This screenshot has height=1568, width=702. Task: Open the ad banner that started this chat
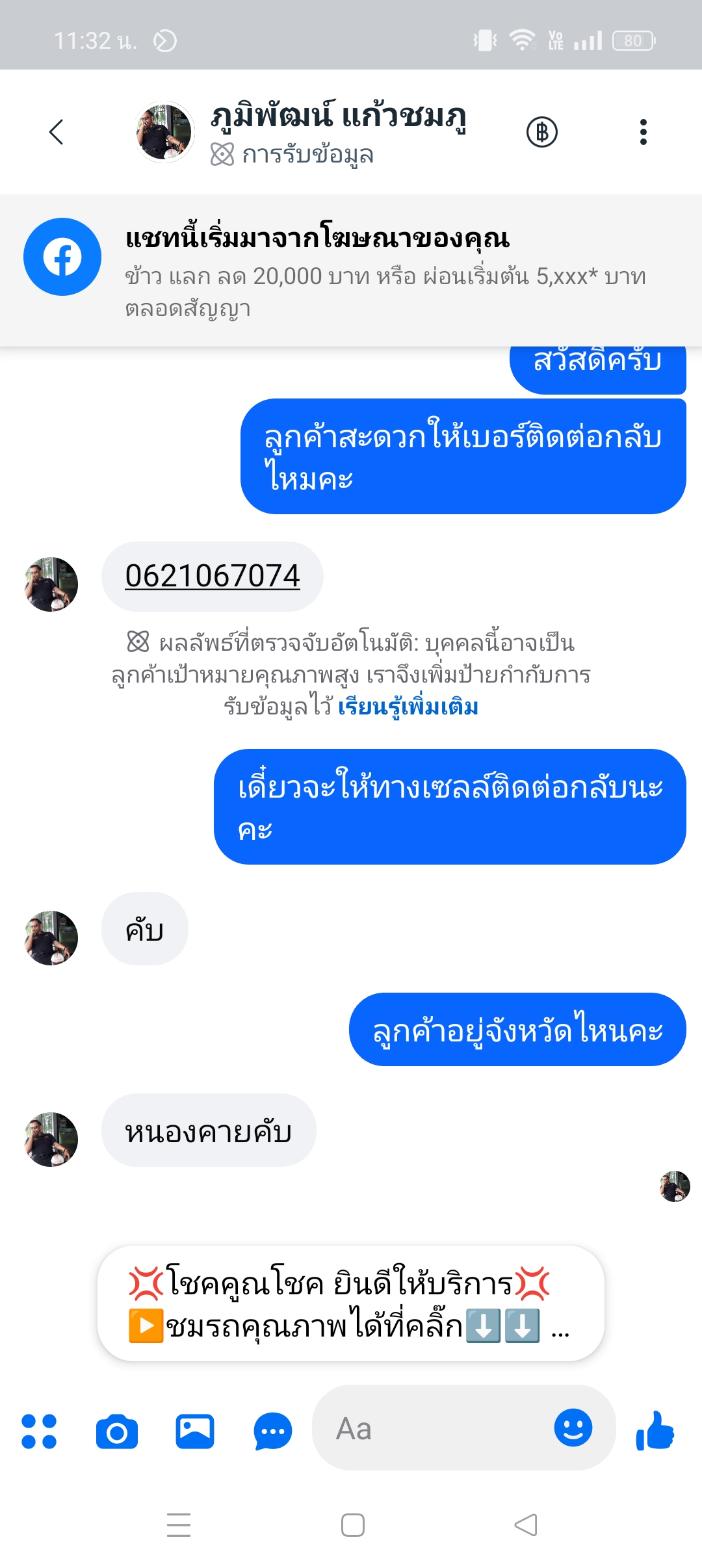click(351, 271)
